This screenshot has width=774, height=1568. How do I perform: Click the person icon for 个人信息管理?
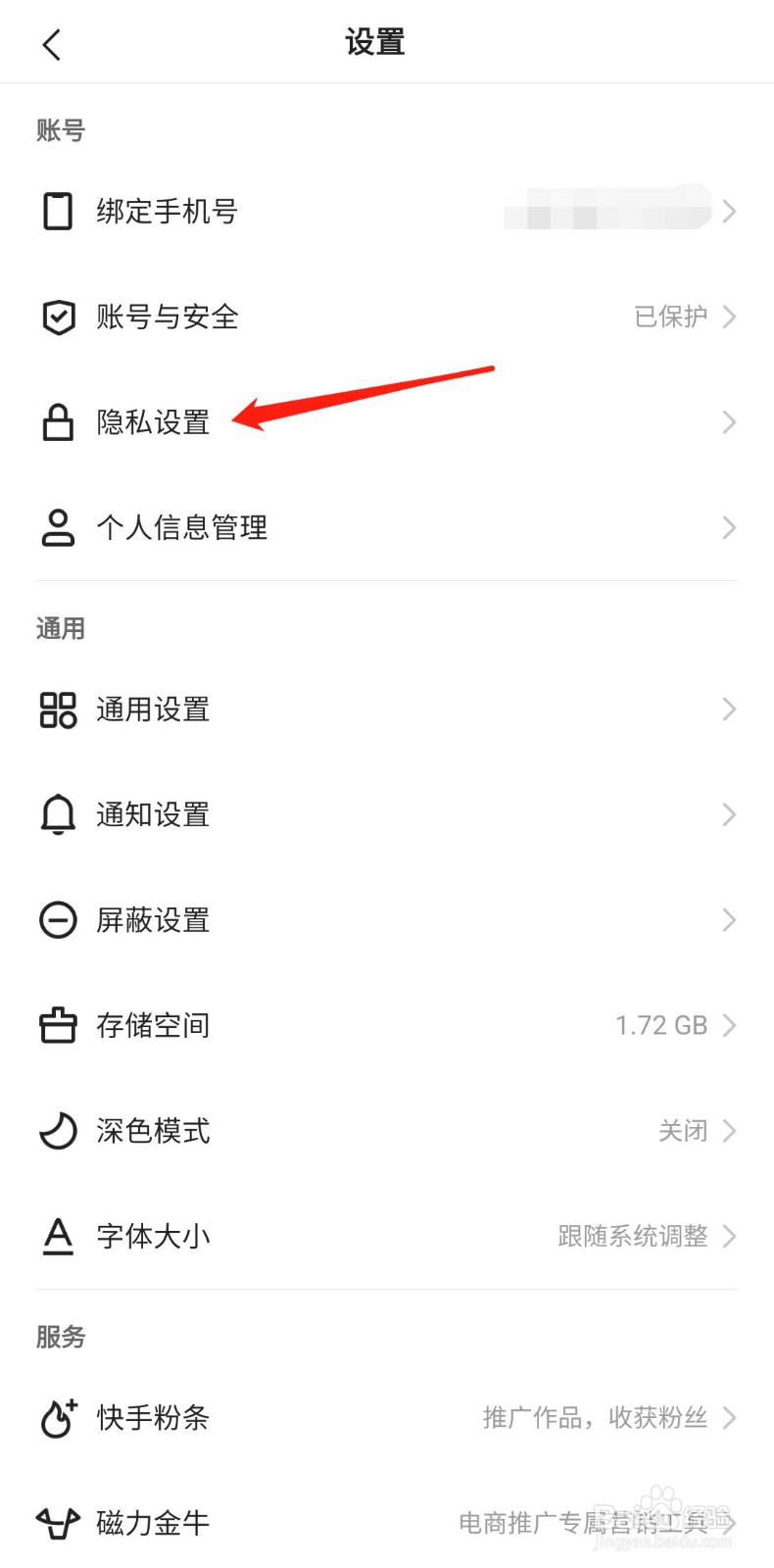click(58, 528)
